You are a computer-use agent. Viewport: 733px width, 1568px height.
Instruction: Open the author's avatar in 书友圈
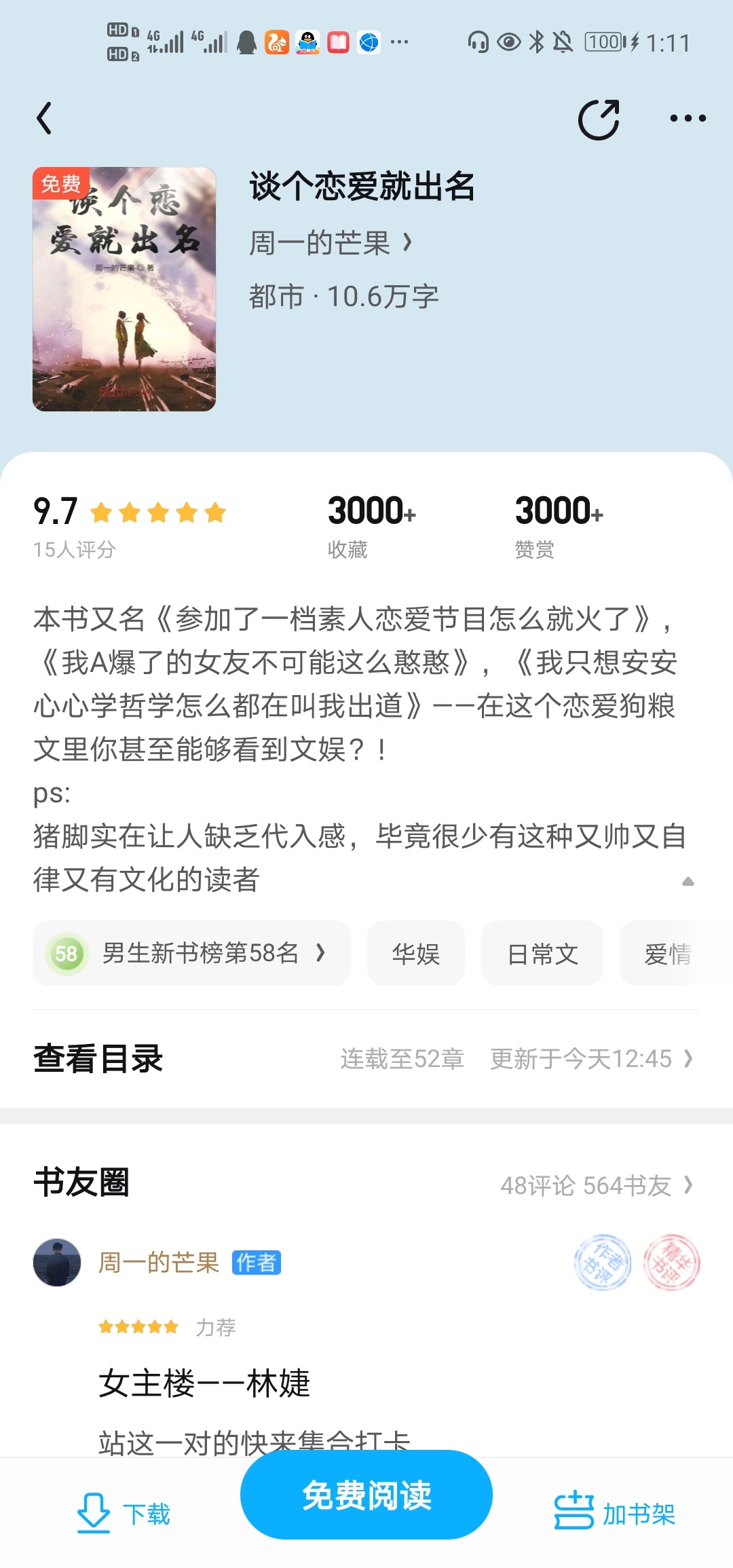pos(57,1263)
